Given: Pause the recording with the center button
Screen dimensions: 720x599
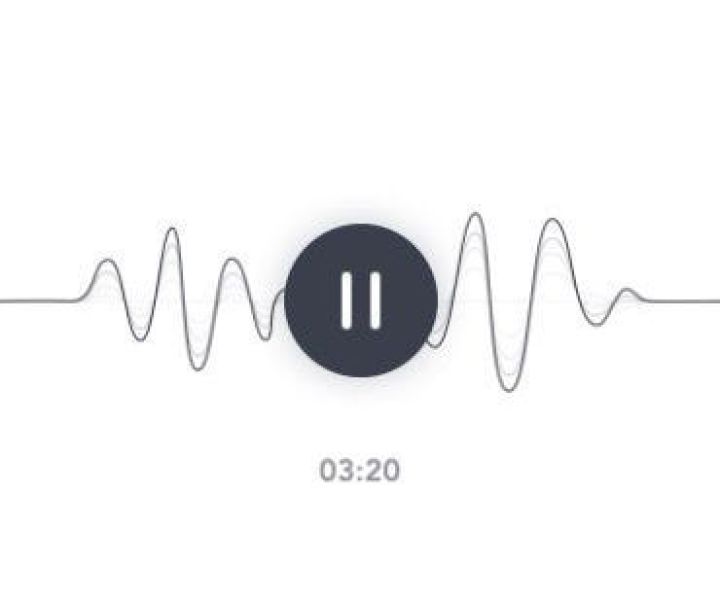Looking at the screenshot, I should (361, 300).
